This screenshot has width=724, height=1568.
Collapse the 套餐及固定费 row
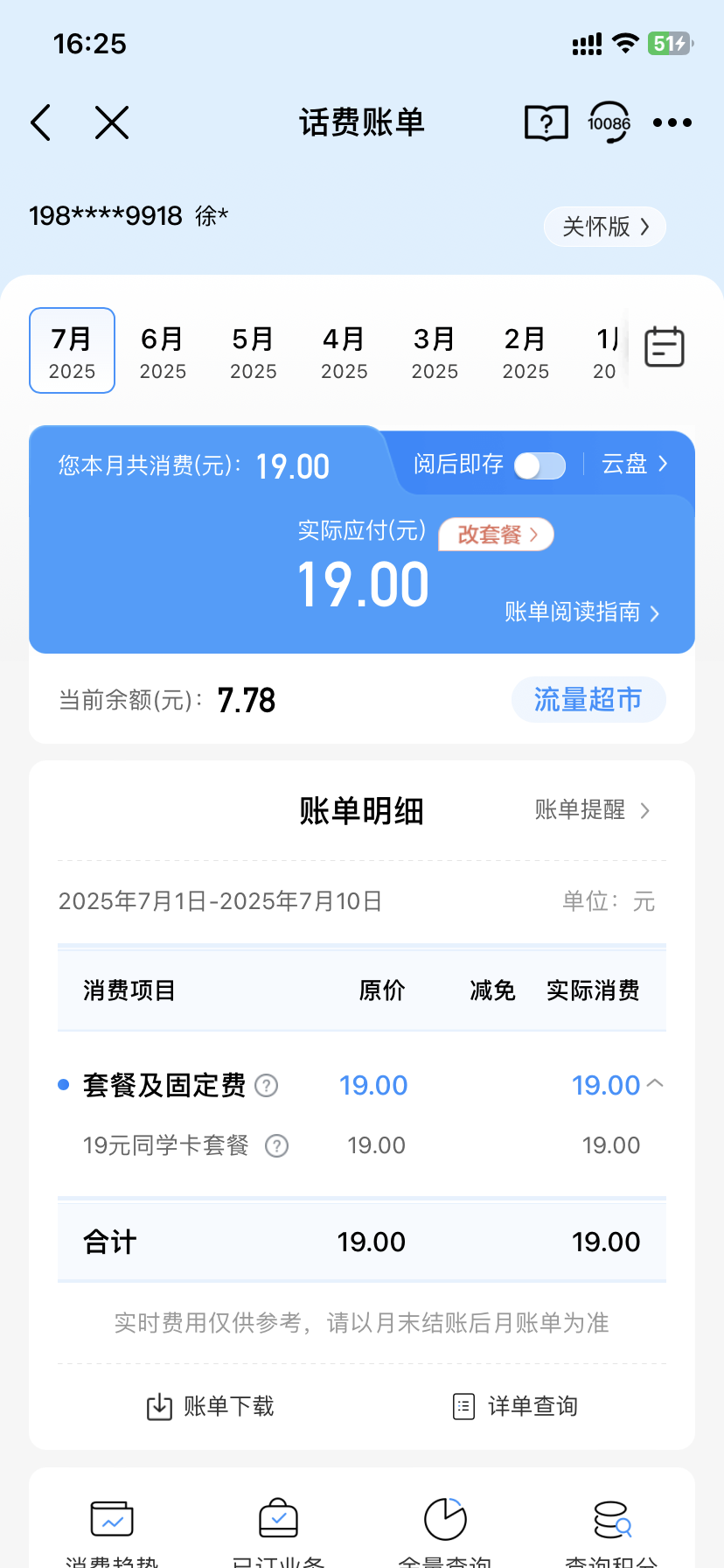(656, 1084)
